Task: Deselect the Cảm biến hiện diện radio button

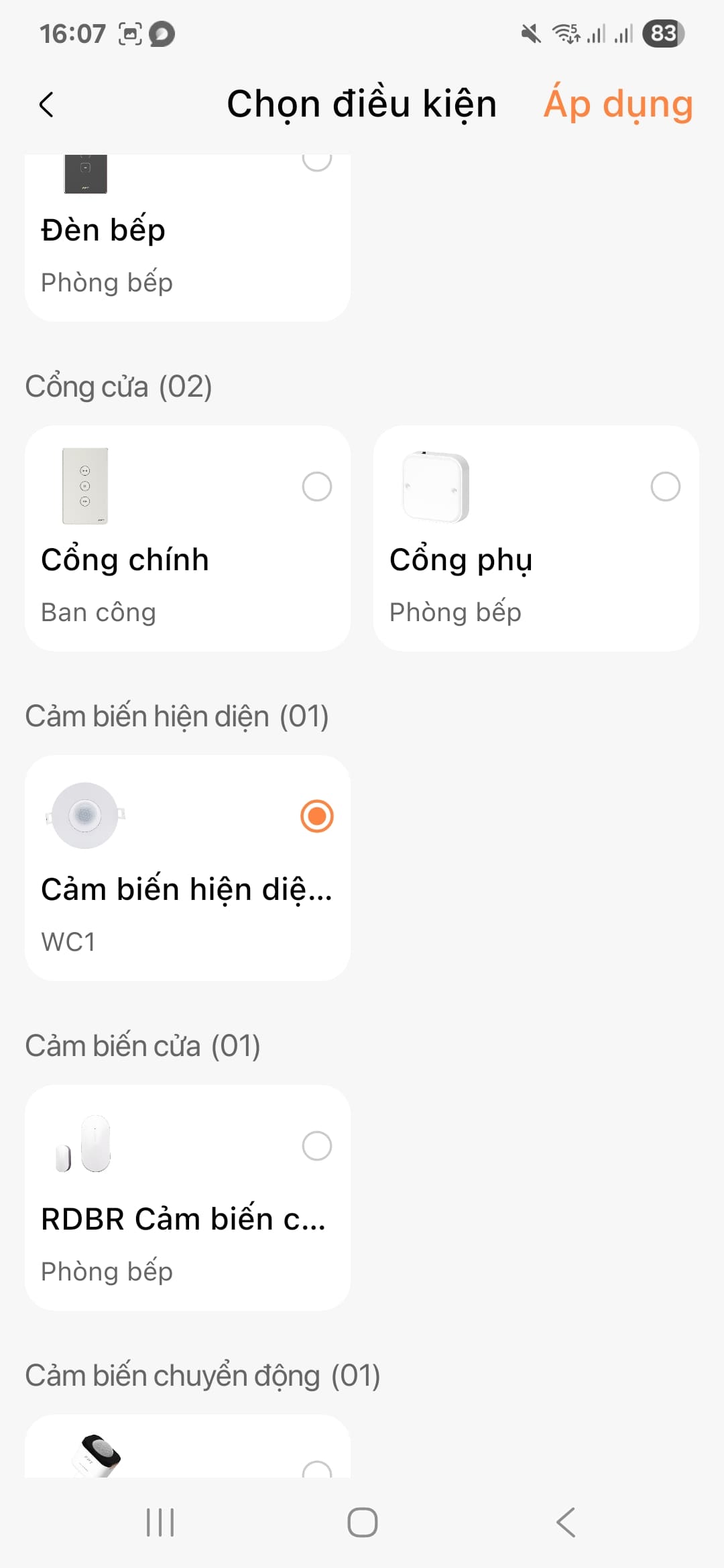Action: click(316, 816)
